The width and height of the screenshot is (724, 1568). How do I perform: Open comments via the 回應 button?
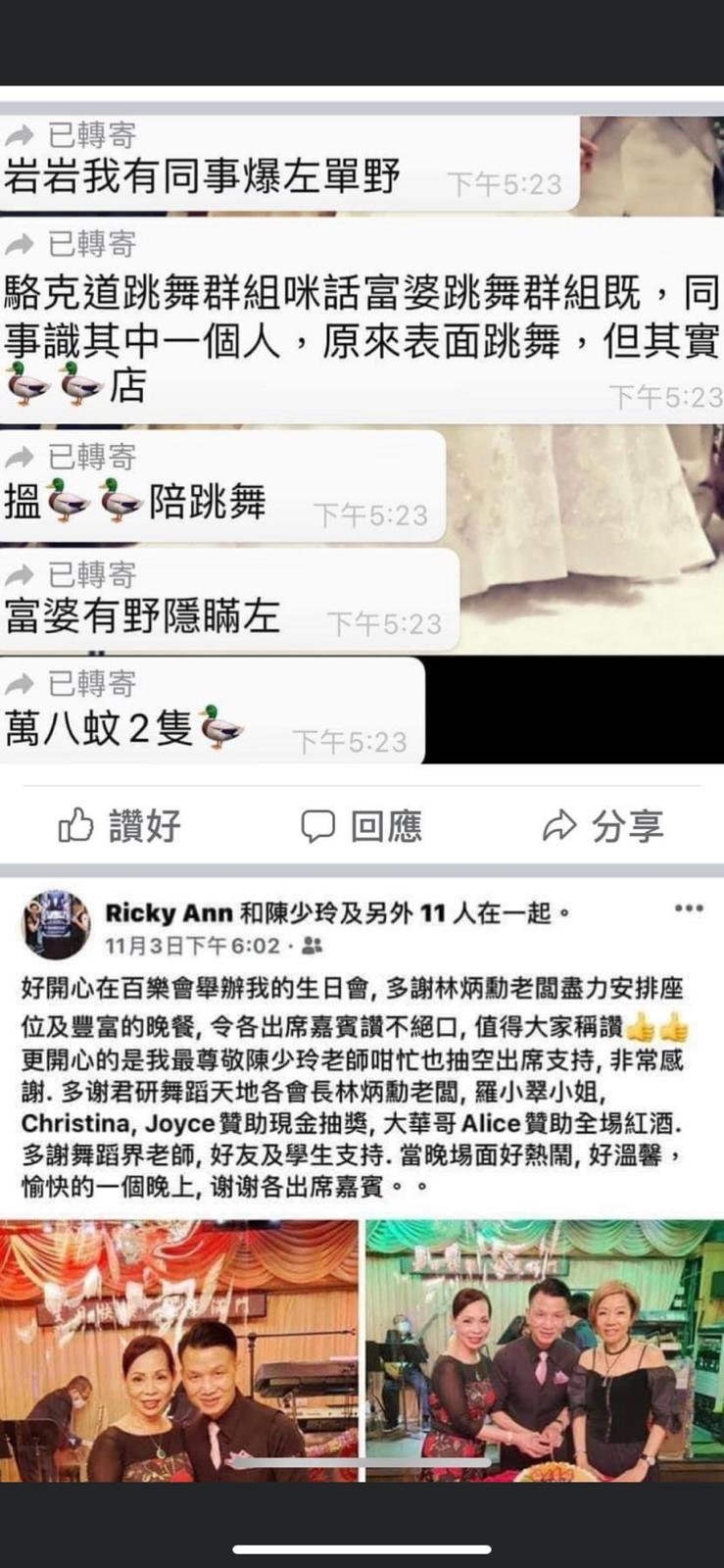tap(362, 826)
